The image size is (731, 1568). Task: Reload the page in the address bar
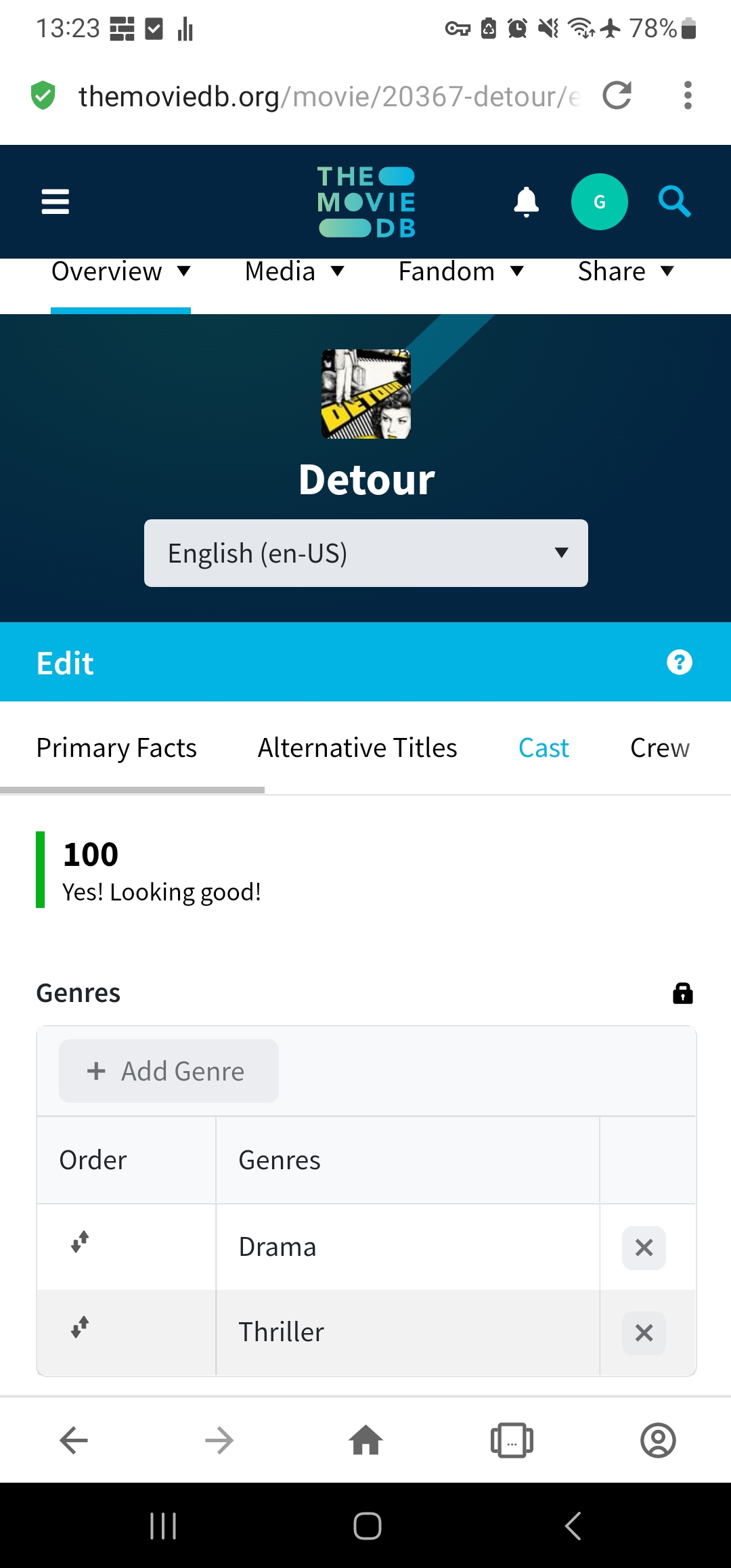pyautogui.click(x=617, y=95)
